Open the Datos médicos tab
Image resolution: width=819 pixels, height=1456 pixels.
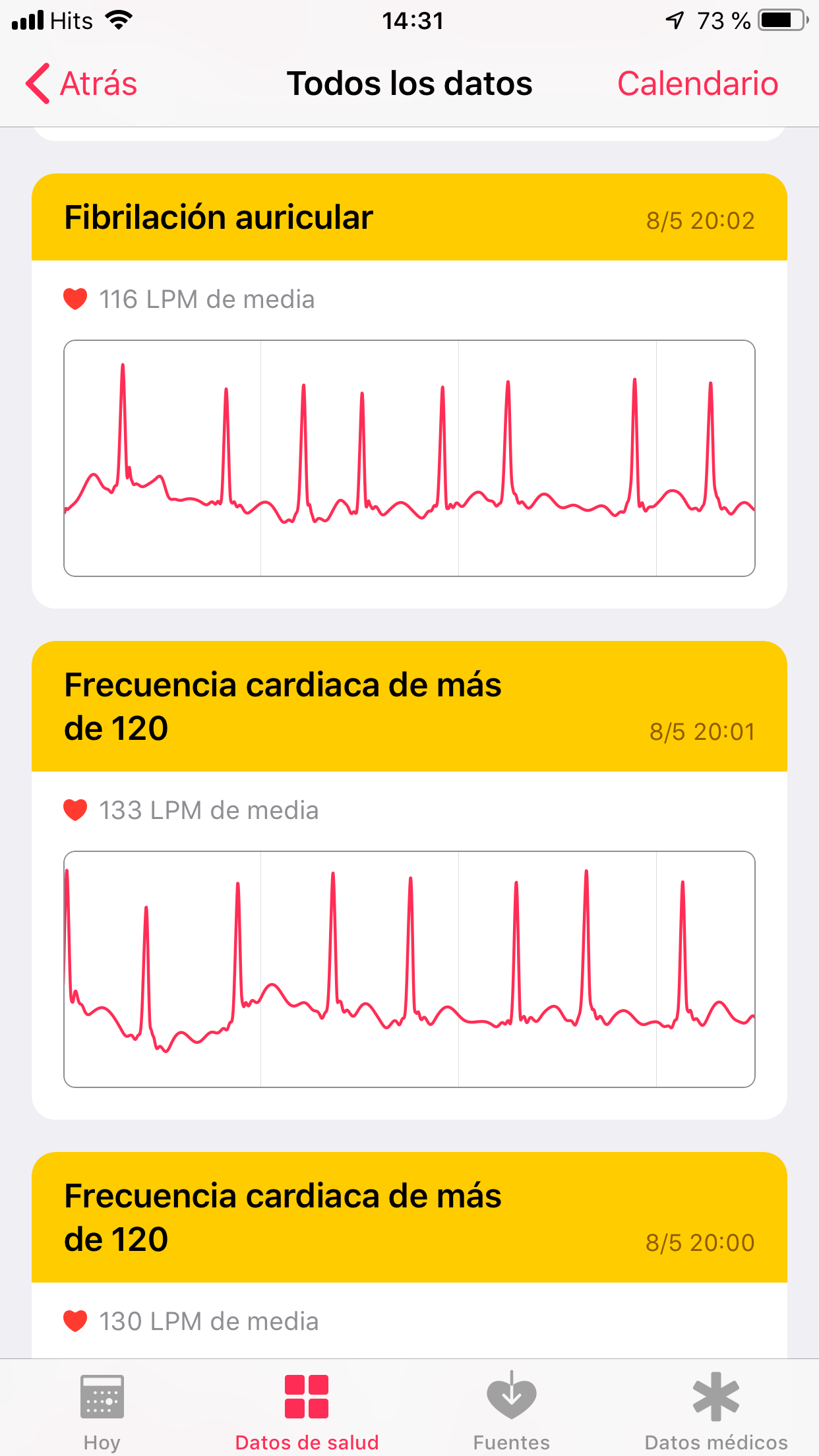click(716, 1409)
